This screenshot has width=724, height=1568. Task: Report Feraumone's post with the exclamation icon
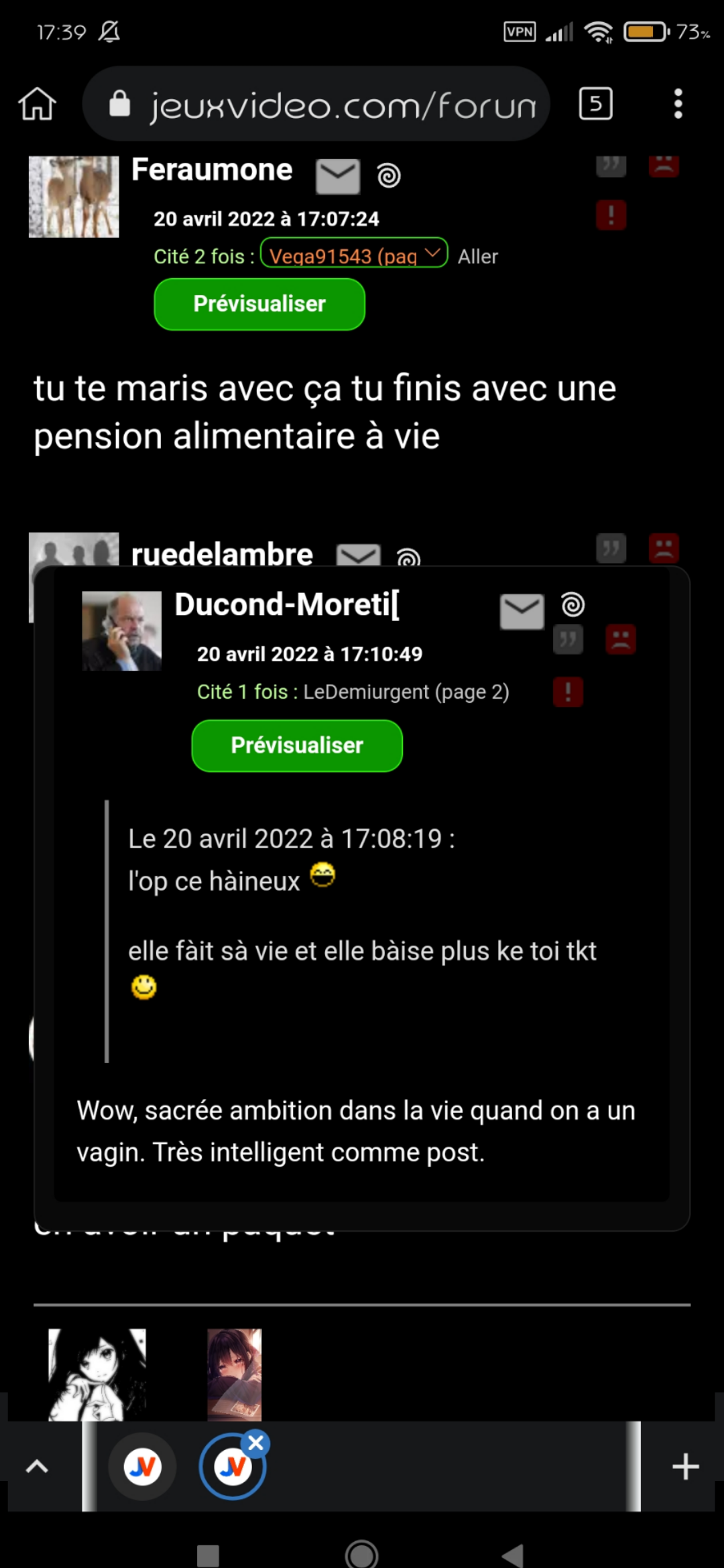pos(611,216)
